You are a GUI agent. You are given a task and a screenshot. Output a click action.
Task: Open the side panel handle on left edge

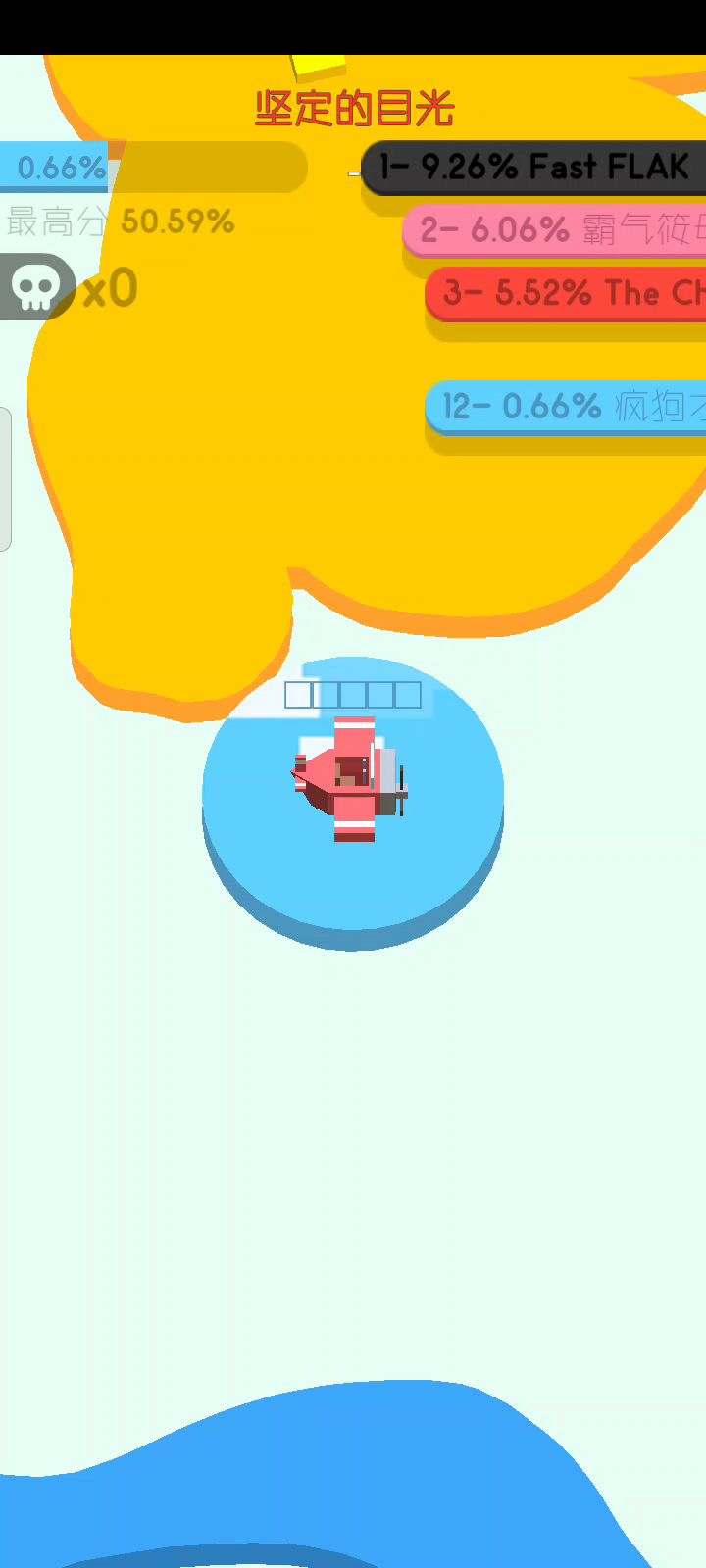pyautogui.click(x=5, y=479)
